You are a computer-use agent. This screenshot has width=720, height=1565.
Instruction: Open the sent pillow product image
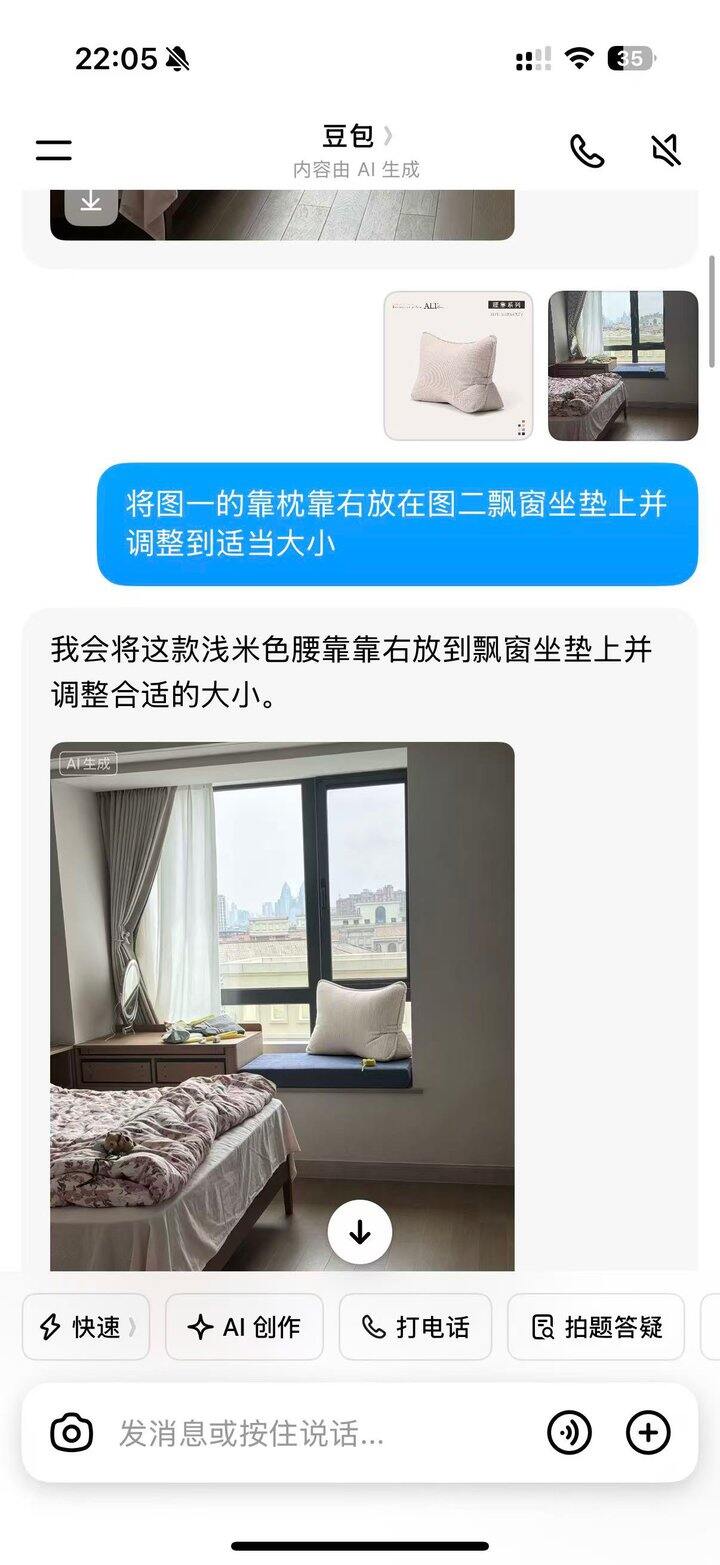459,366
